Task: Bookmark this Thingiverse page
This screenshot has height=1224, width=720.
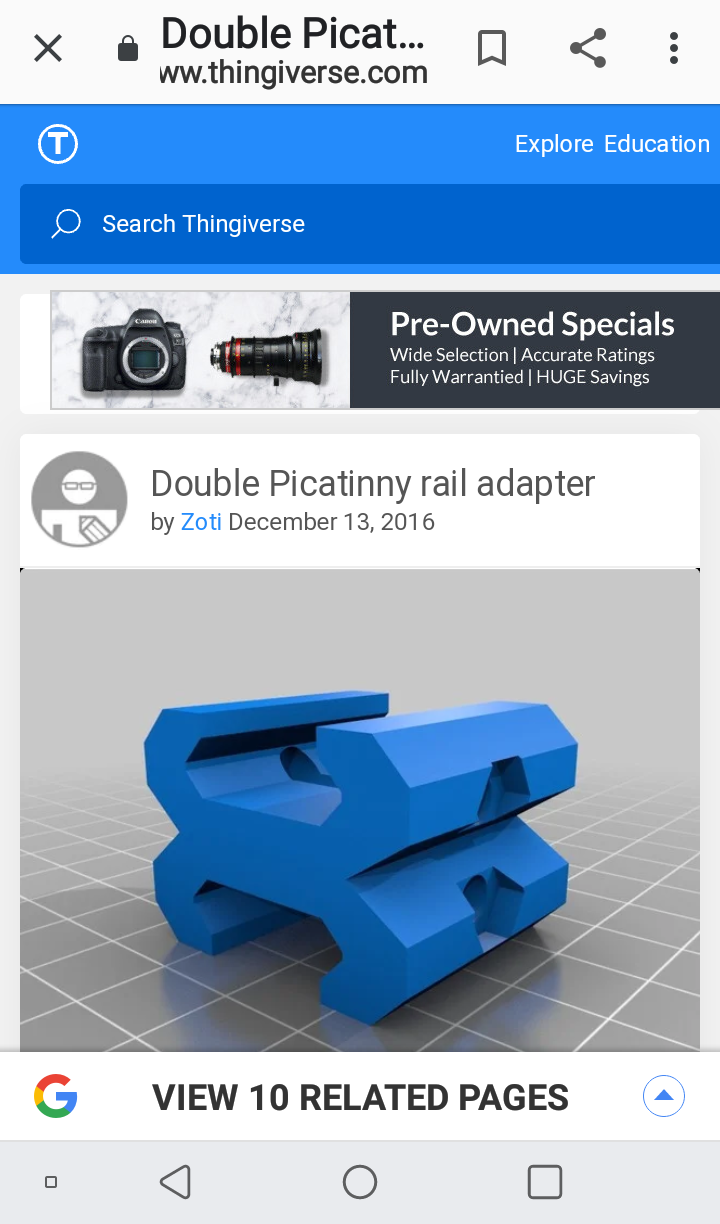Action: 491,48
